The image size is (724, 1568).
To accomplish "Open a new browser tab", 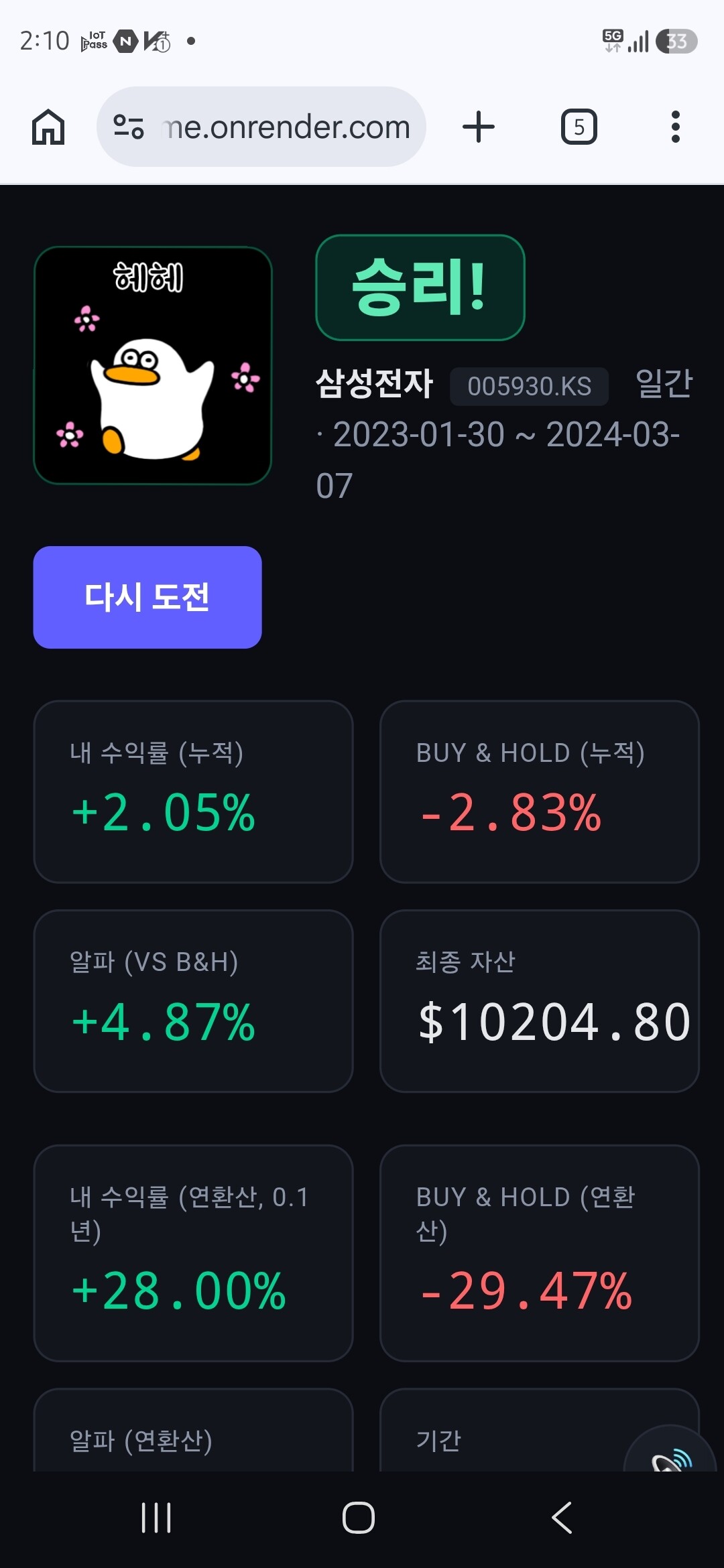I will (479, 127).
